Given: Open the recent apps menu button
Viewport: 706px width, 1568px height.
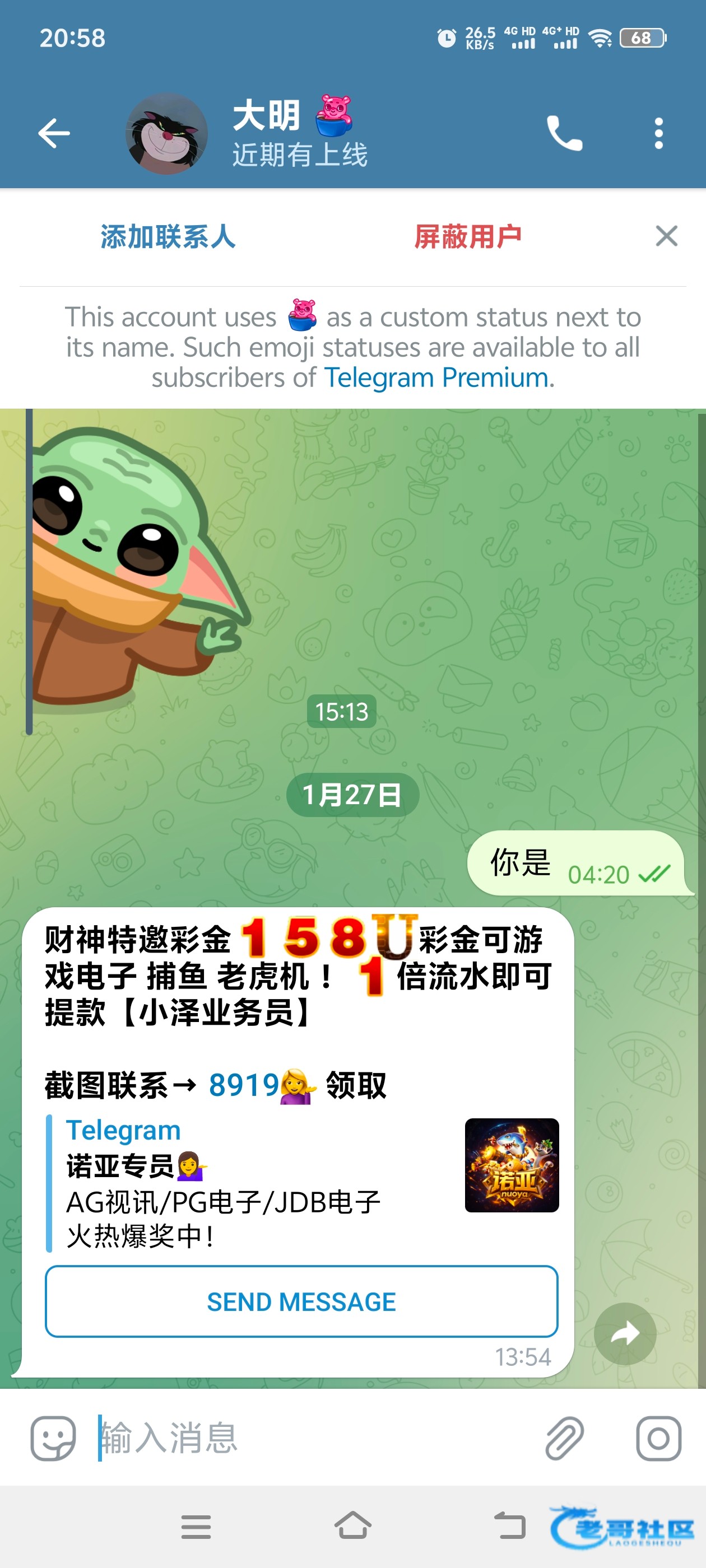Looking at the screenshot, I should point(196,1527).
